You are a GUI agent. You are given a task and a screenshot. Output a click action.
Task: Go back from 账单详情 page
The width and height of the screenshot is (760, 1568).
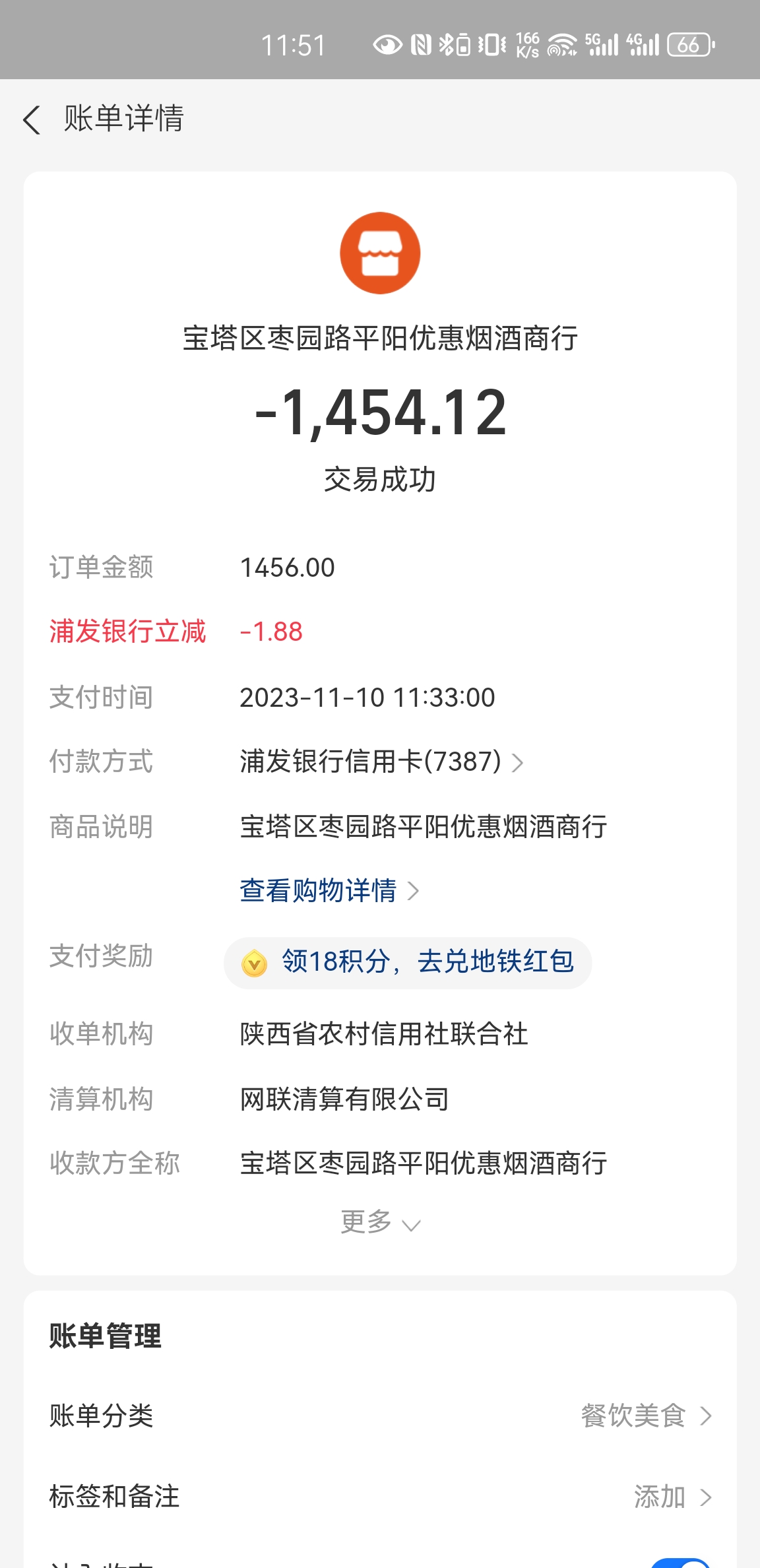point(32,120)
